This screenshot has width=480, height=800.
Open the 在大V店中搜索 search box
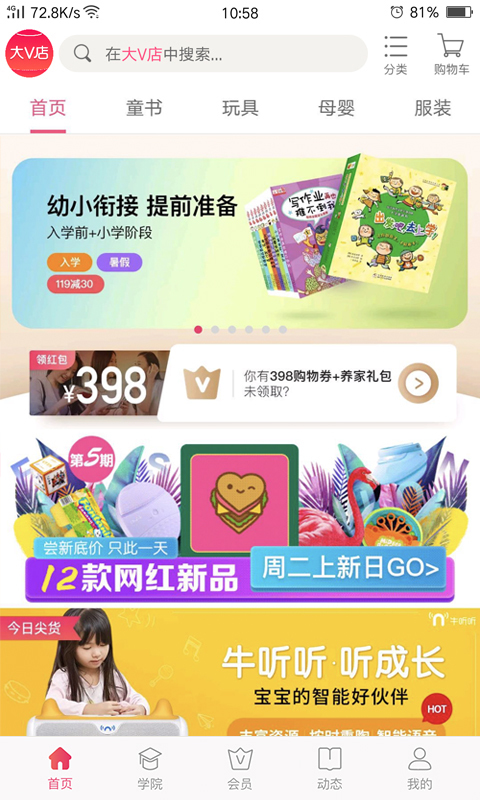tap(213, 54)
